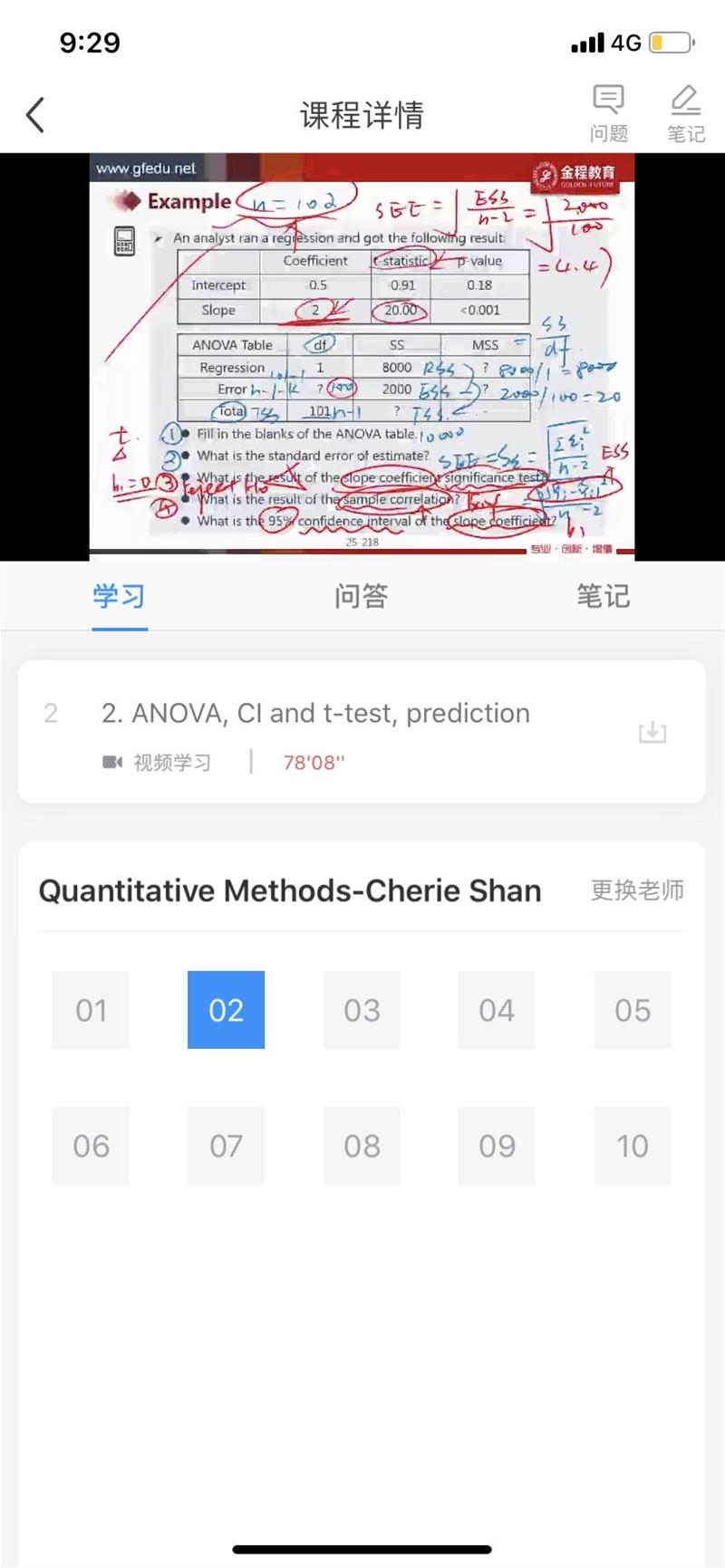Screen dimensions: 725x1568
Task: Switch to the 学习 tab
Action: click(x=119, y=596)
